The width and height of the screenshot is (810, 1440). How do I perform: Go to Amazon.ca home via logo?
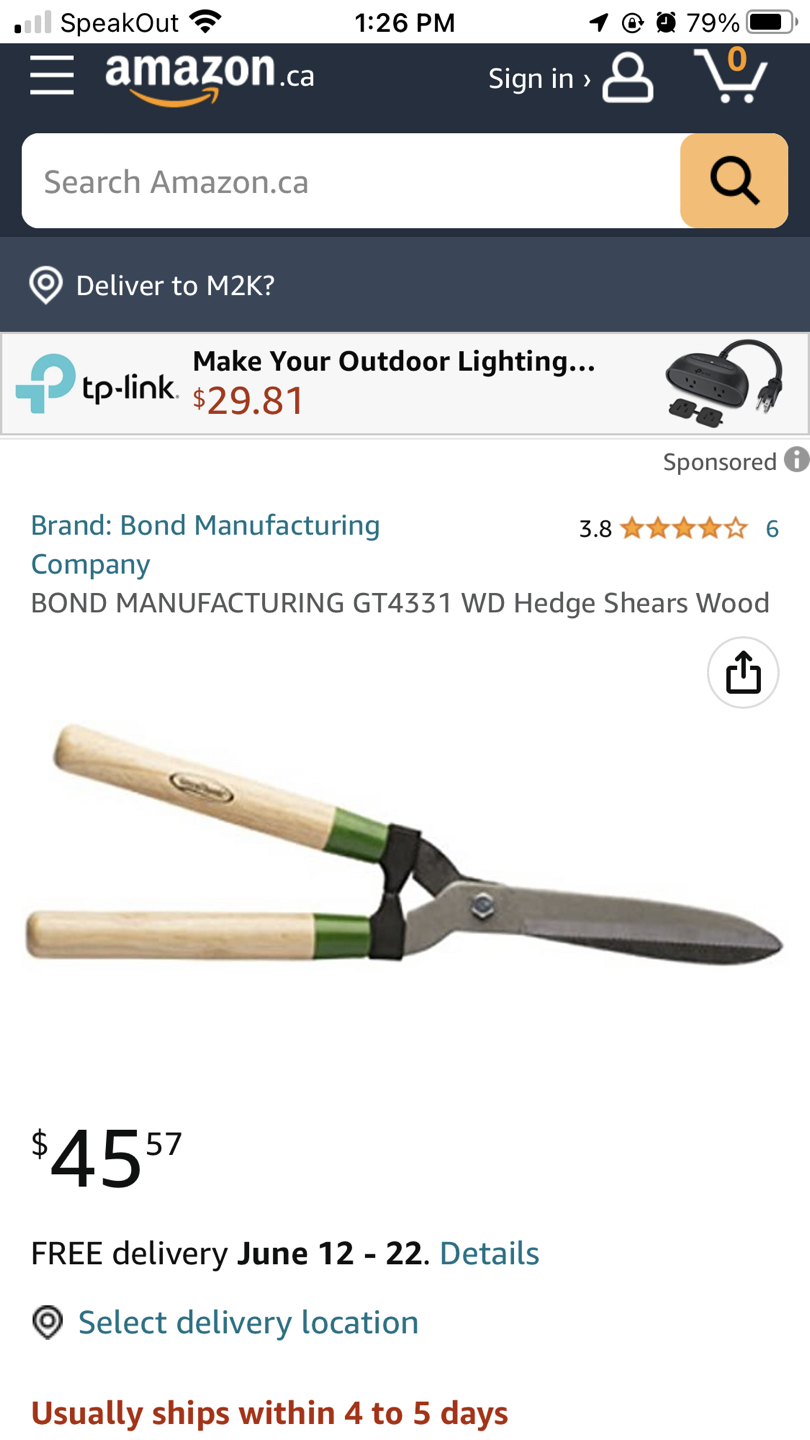[209, 76]
